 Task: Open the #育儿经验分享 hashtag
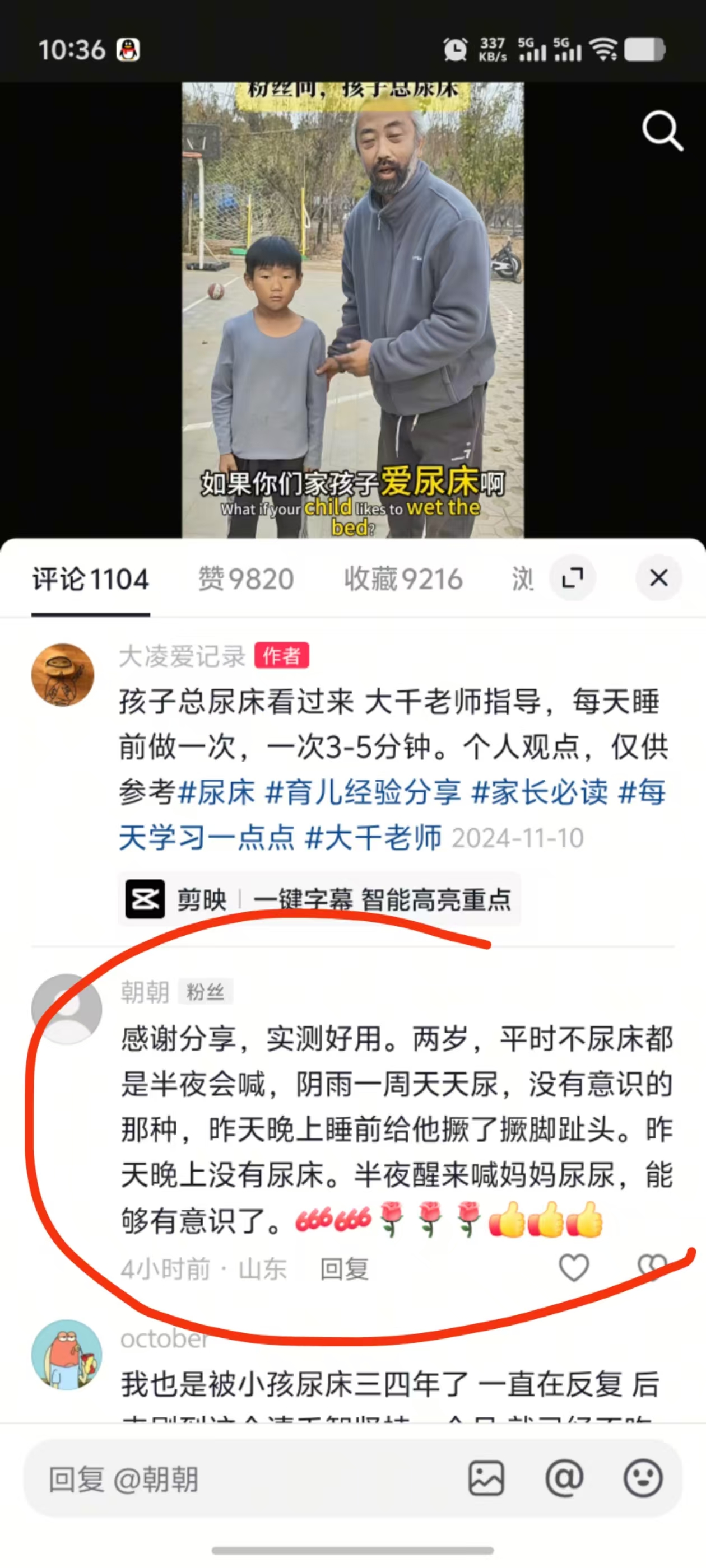coord(363,792)
